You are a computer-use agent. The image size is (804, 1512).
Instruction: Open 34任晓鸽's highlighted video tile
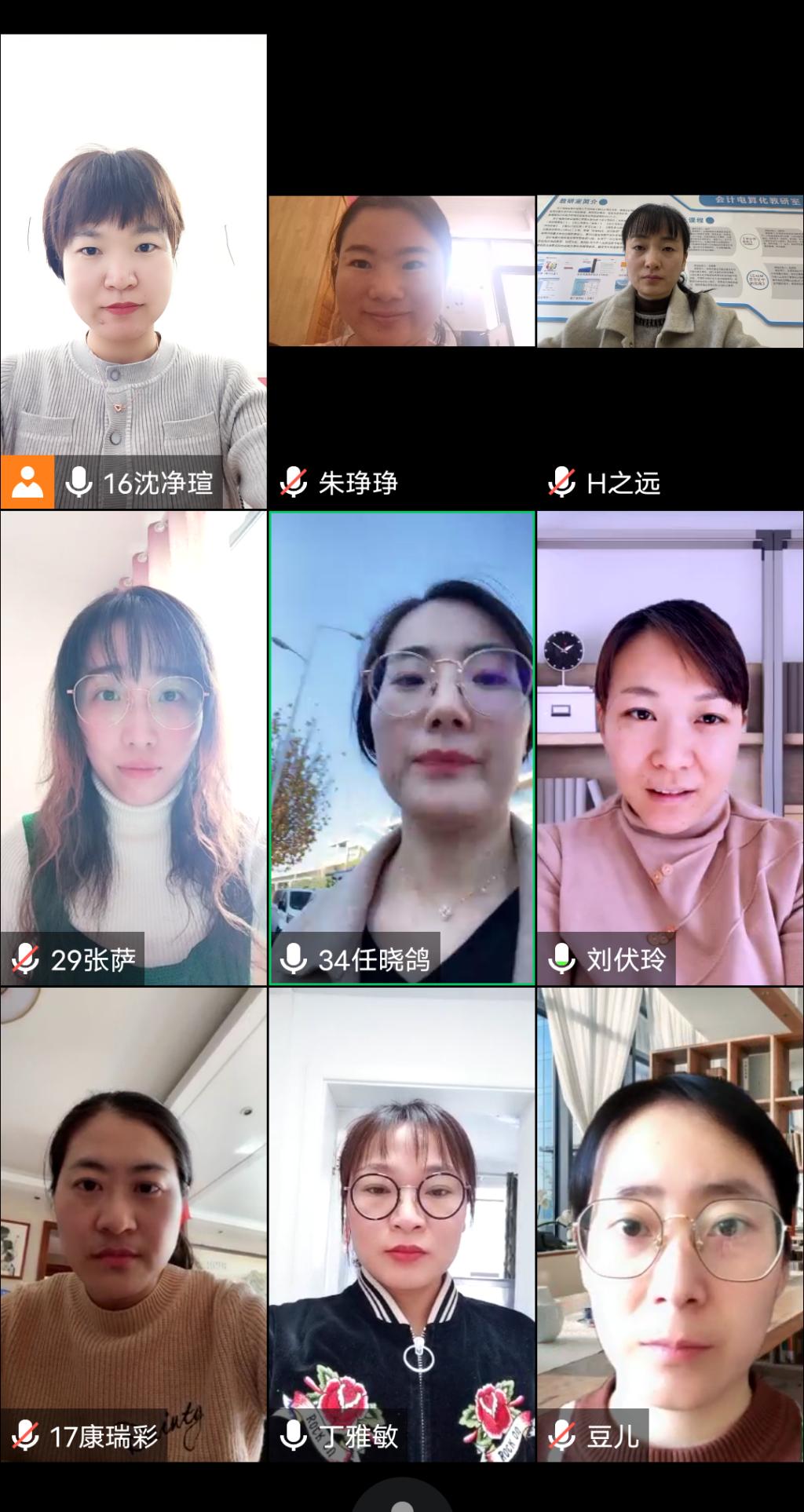401,747
